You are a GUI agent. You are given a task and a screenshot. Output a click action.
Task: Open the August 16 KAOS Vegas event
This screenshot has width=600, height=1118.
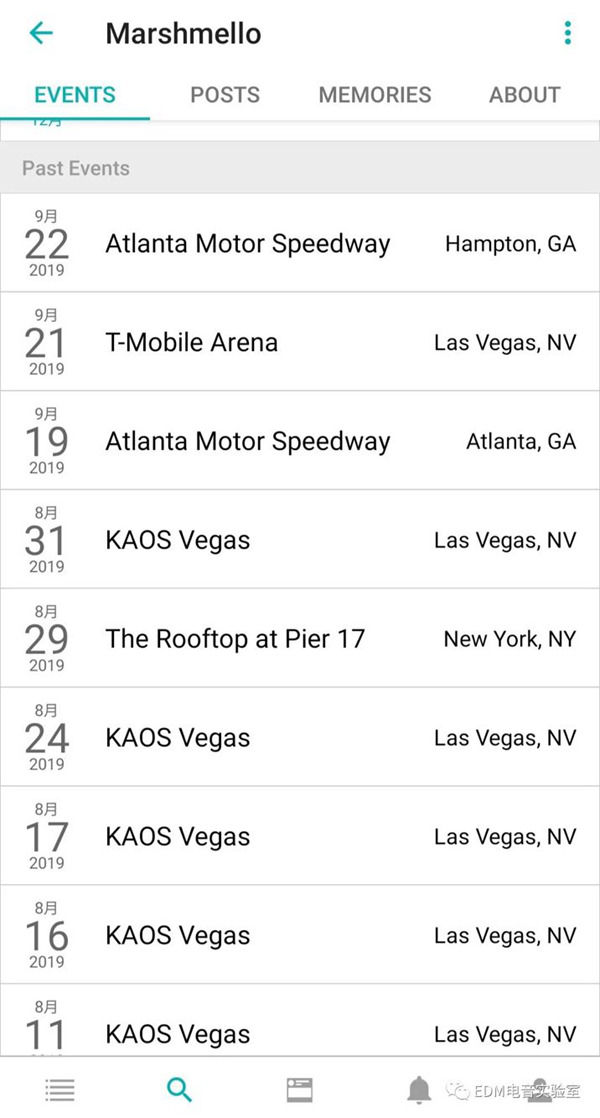[x=300, y=935]
